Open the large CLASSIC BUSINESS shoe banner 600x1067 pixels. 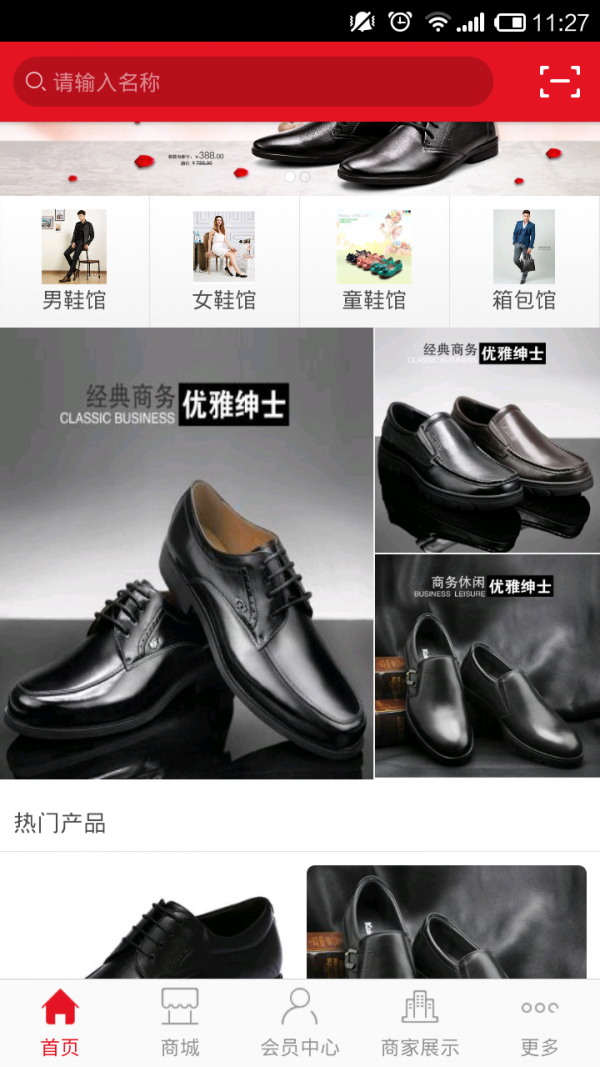(186, 553)
